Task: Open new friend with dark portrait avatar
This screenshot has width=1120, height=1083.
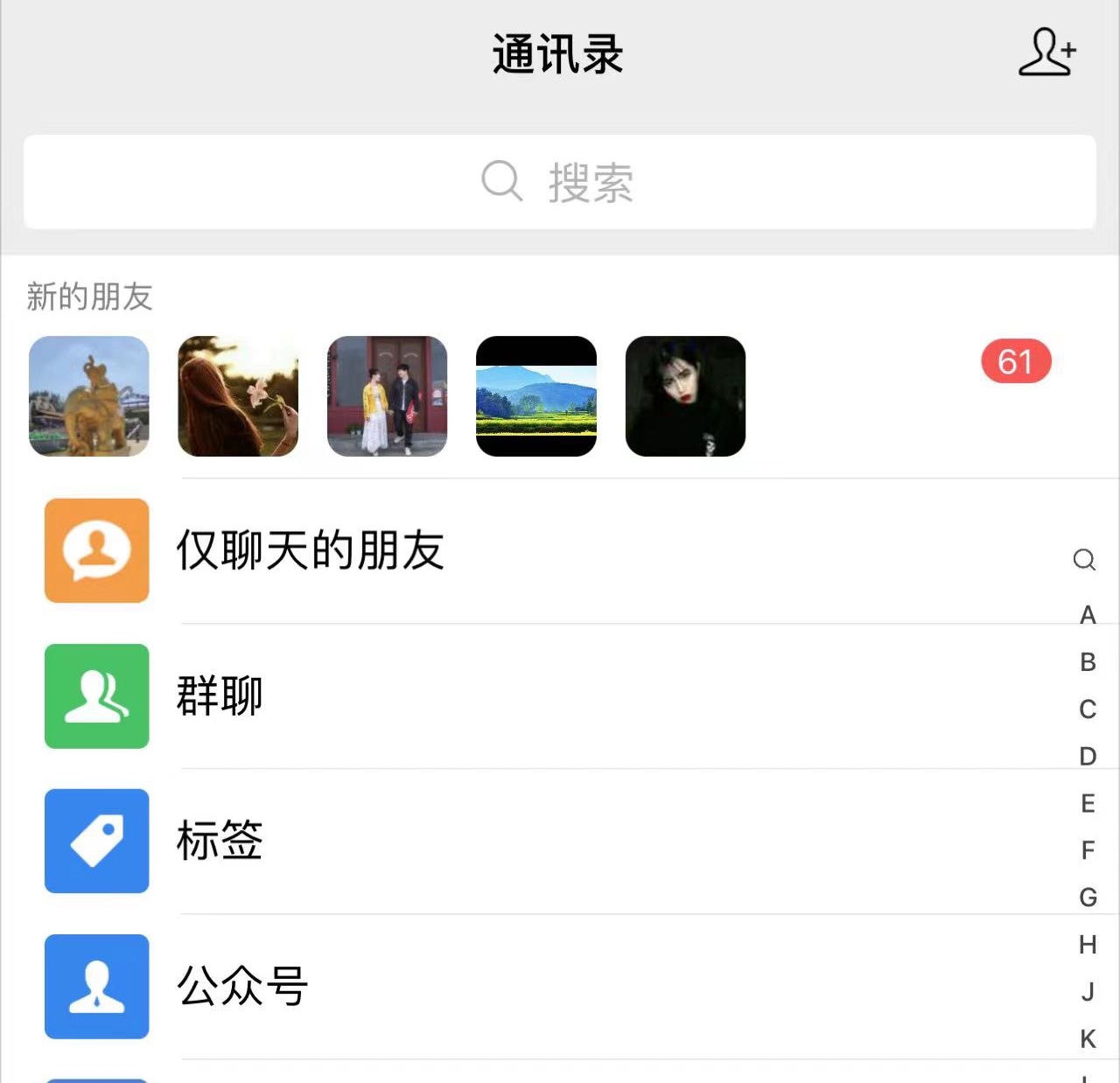Action: (x=685, y=396)
